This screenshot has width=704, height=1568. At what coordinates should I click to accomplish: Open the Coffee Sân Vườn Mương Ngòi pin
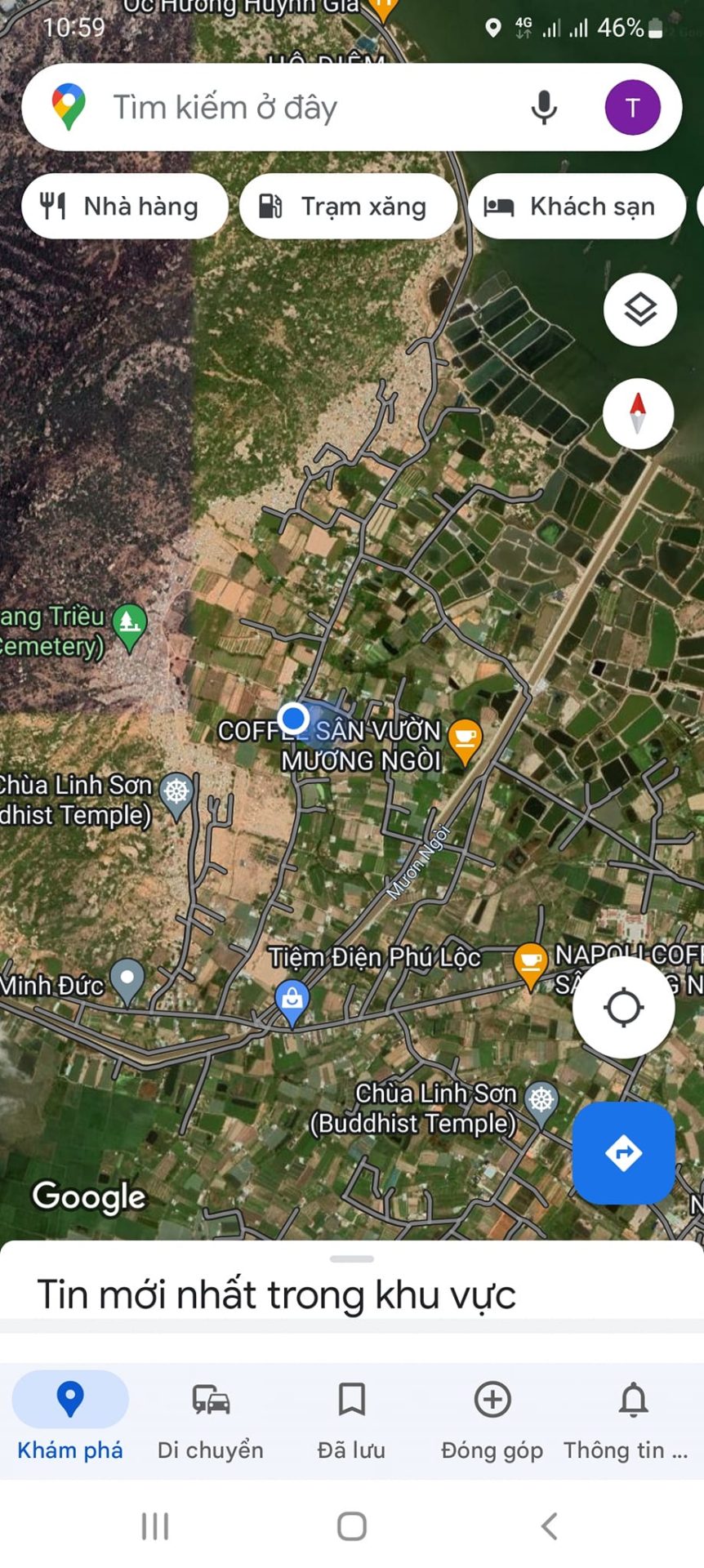coord(465,739)
